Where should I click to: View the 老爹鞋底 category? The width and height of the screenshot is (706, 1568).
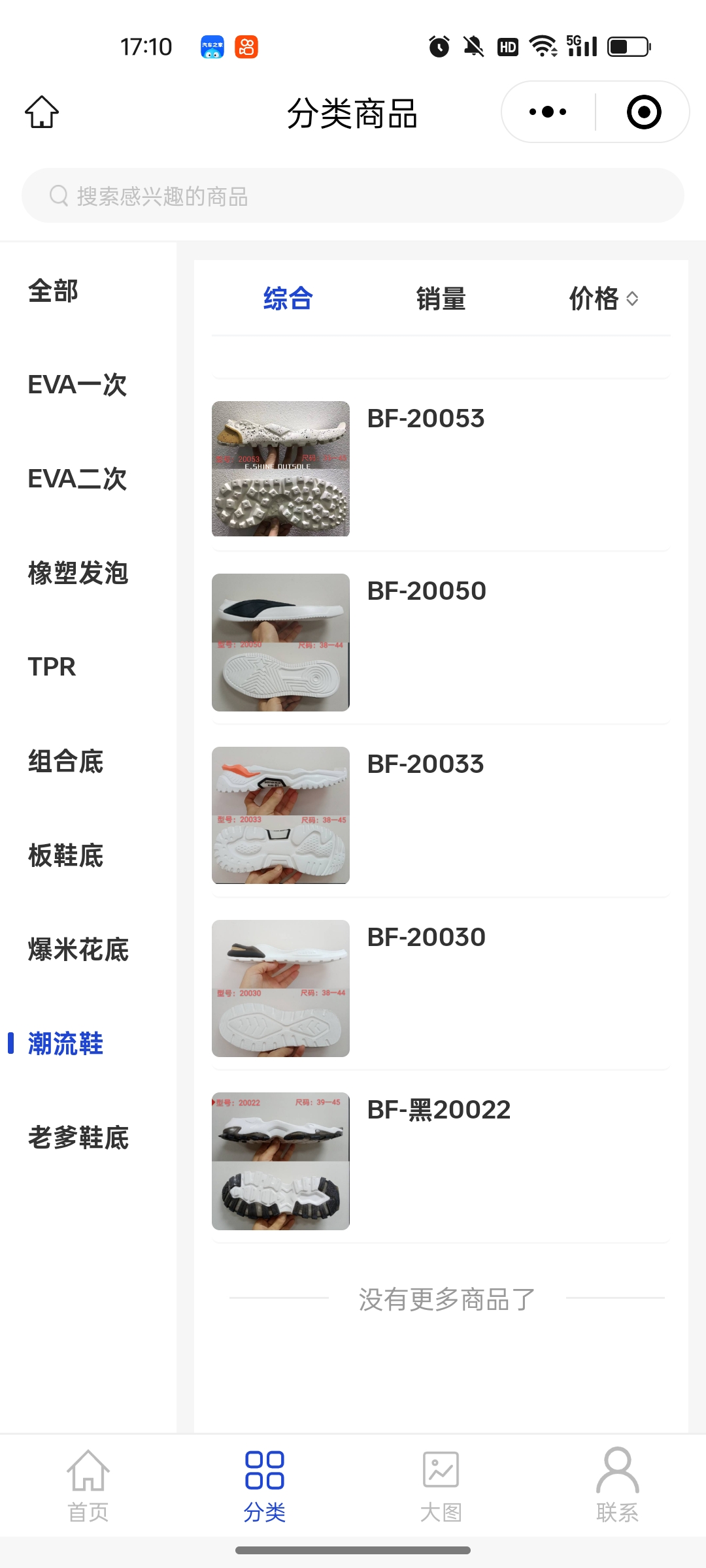[78, 1137]
